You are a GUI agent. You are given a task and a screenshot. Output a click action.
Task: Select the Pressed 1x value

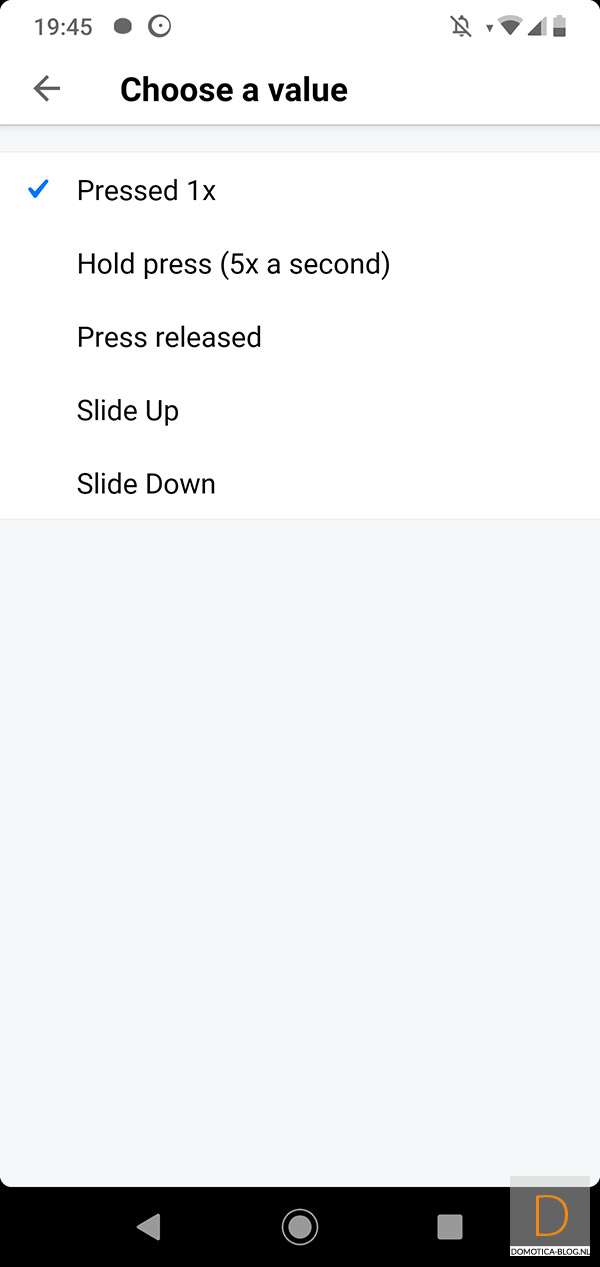pyautogui.click(x=146, y=190)
